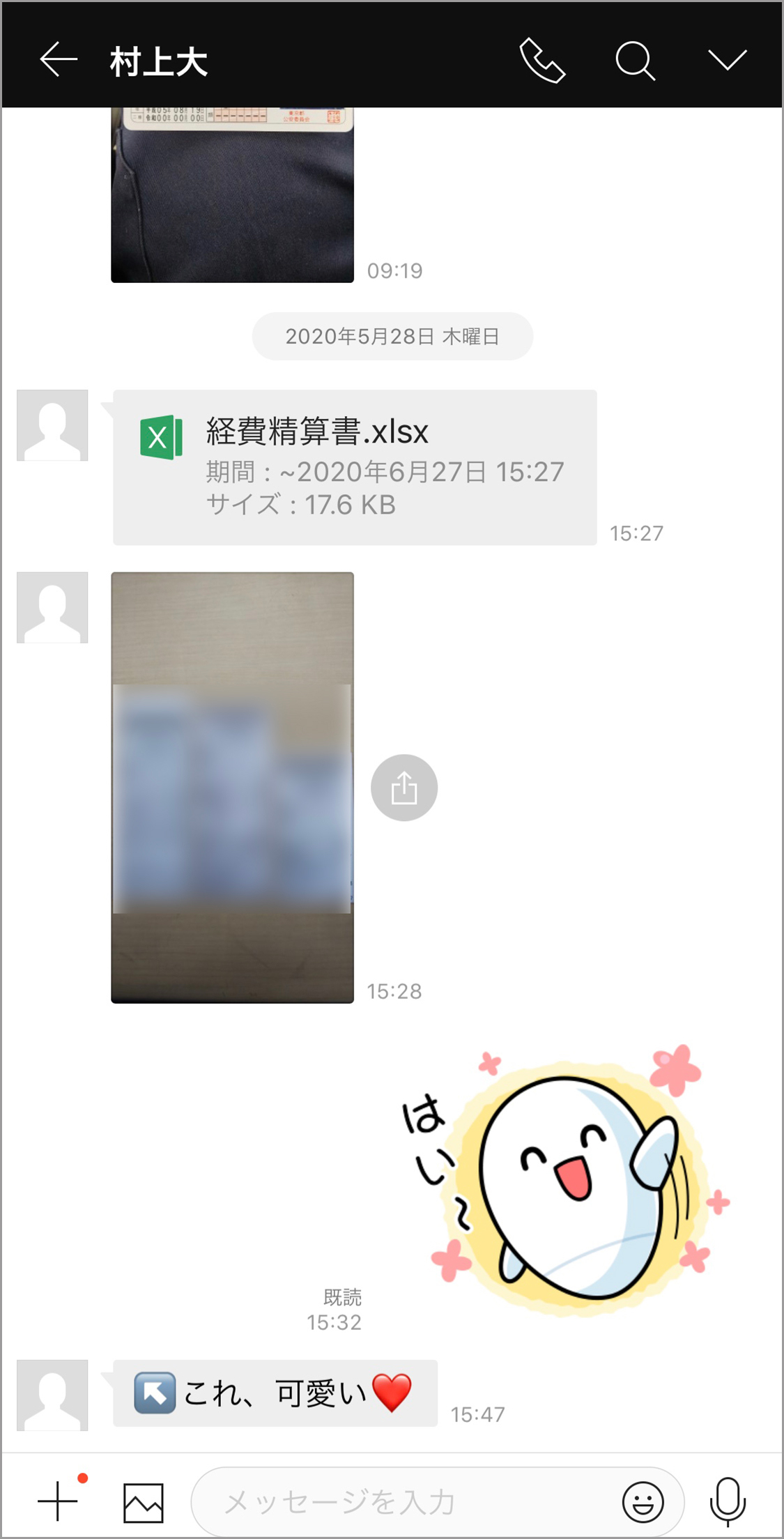Focus the メッセージを入力 text field
The height and width of the screenshot is (1539, 784).
(x=404, y=1501)
